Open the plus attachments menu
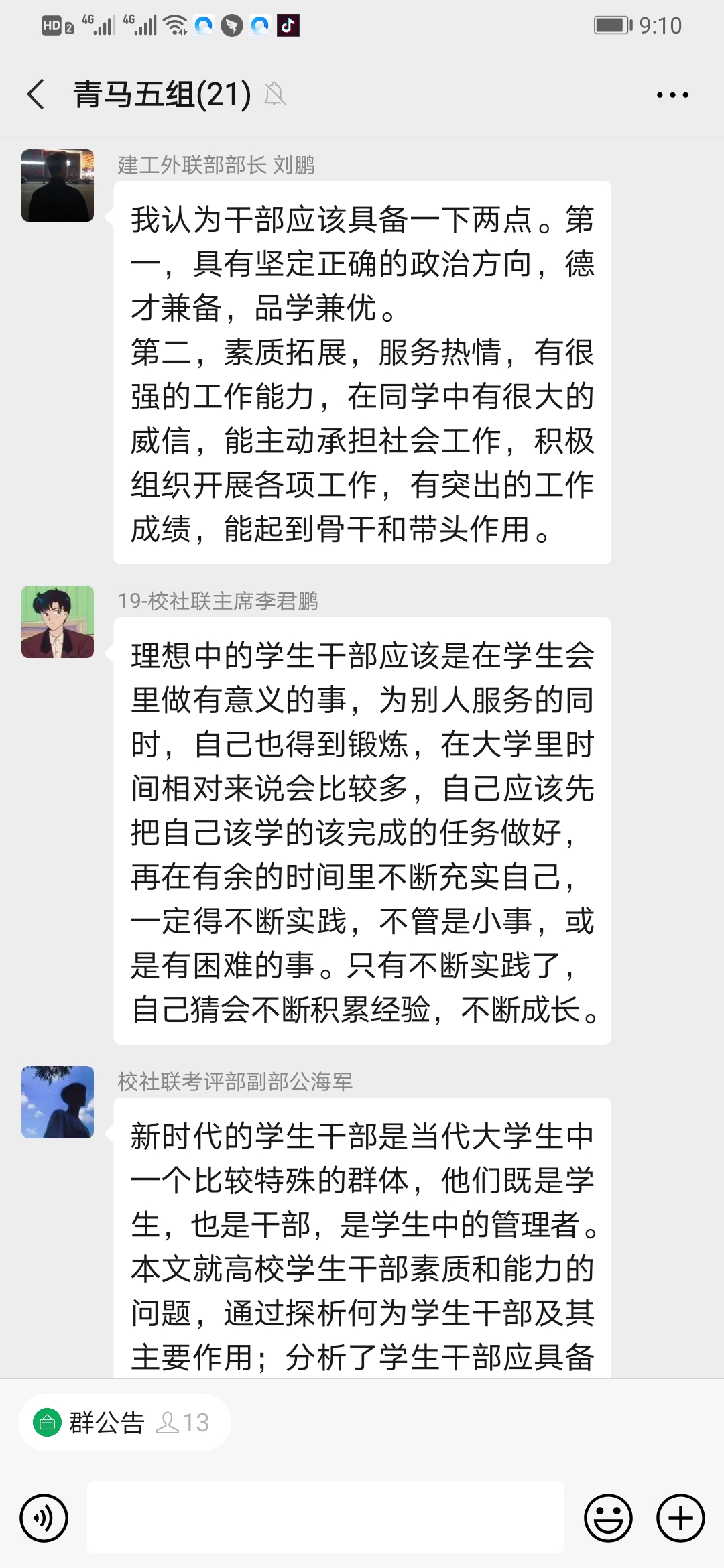The width and height of the screenshot is (724, 1568). coord(680,1518)
